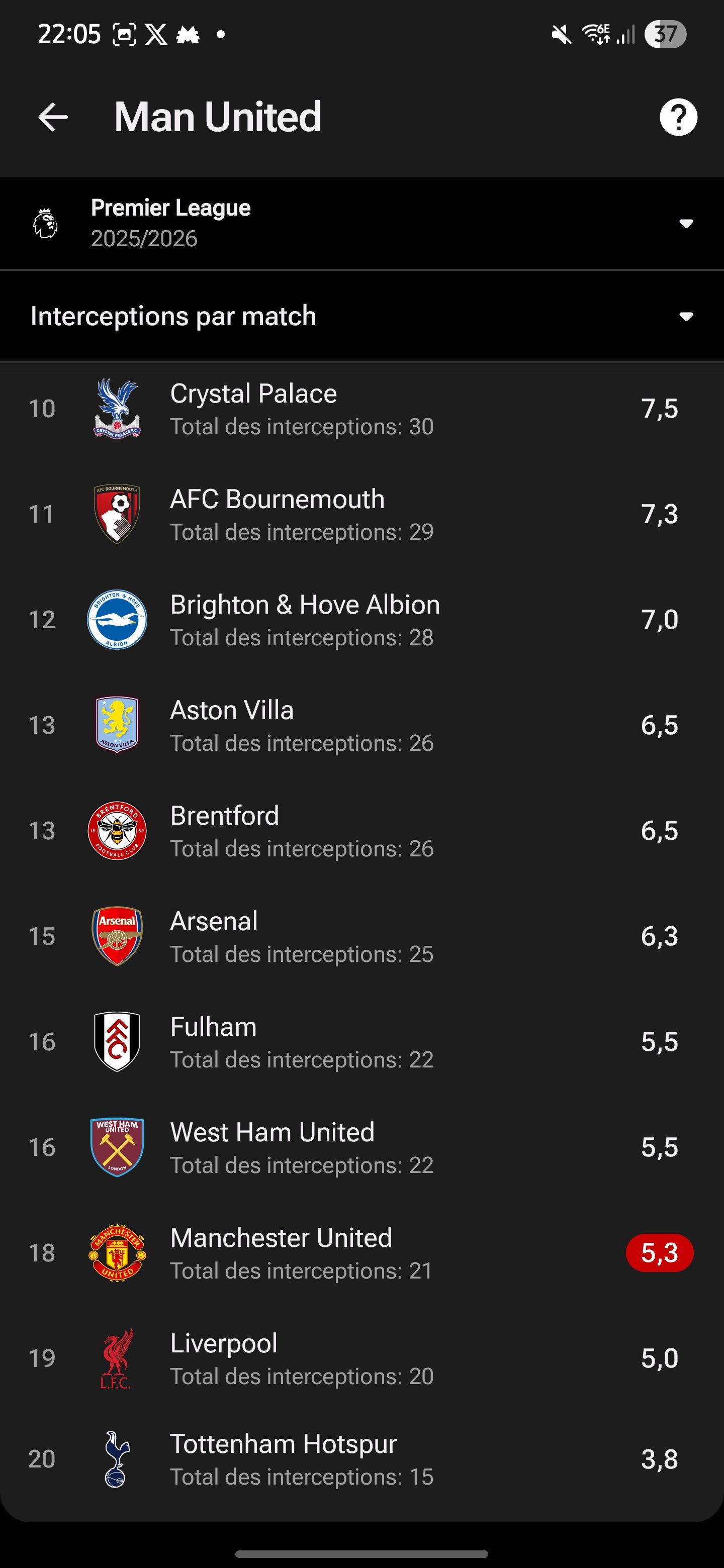Image resolution: width=724 pixels, height=1568 pixels.
Task: Open the help question mark icon
Action: (x=678, y=117)
